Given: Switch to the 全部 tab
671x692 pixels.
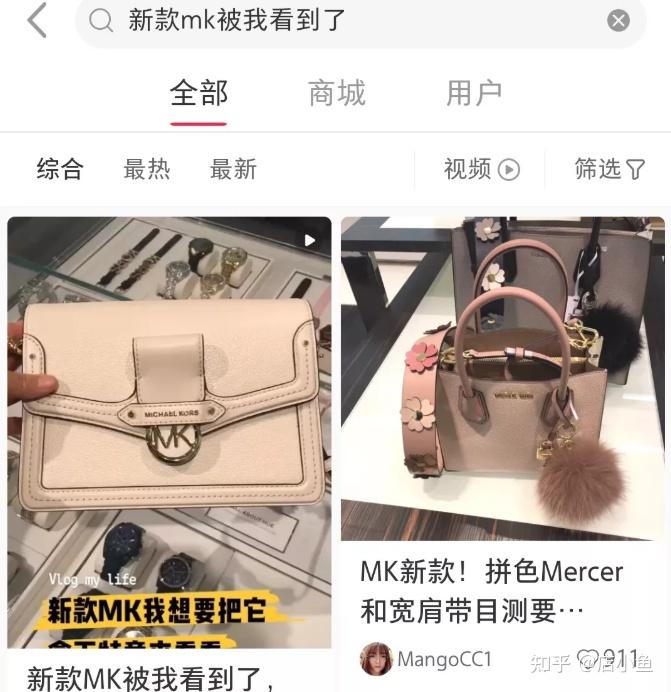Looking at the screenshot, I should point(199,94).
